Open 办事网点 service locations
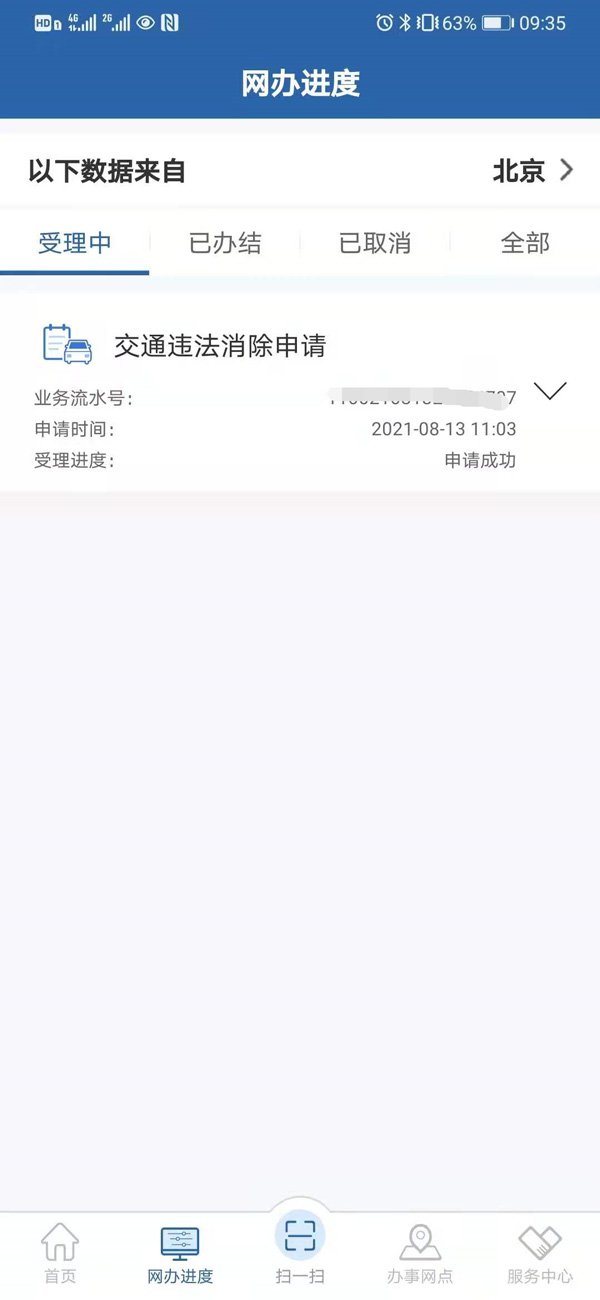Screen dimensions: 600x1300 click(420, 1253)
